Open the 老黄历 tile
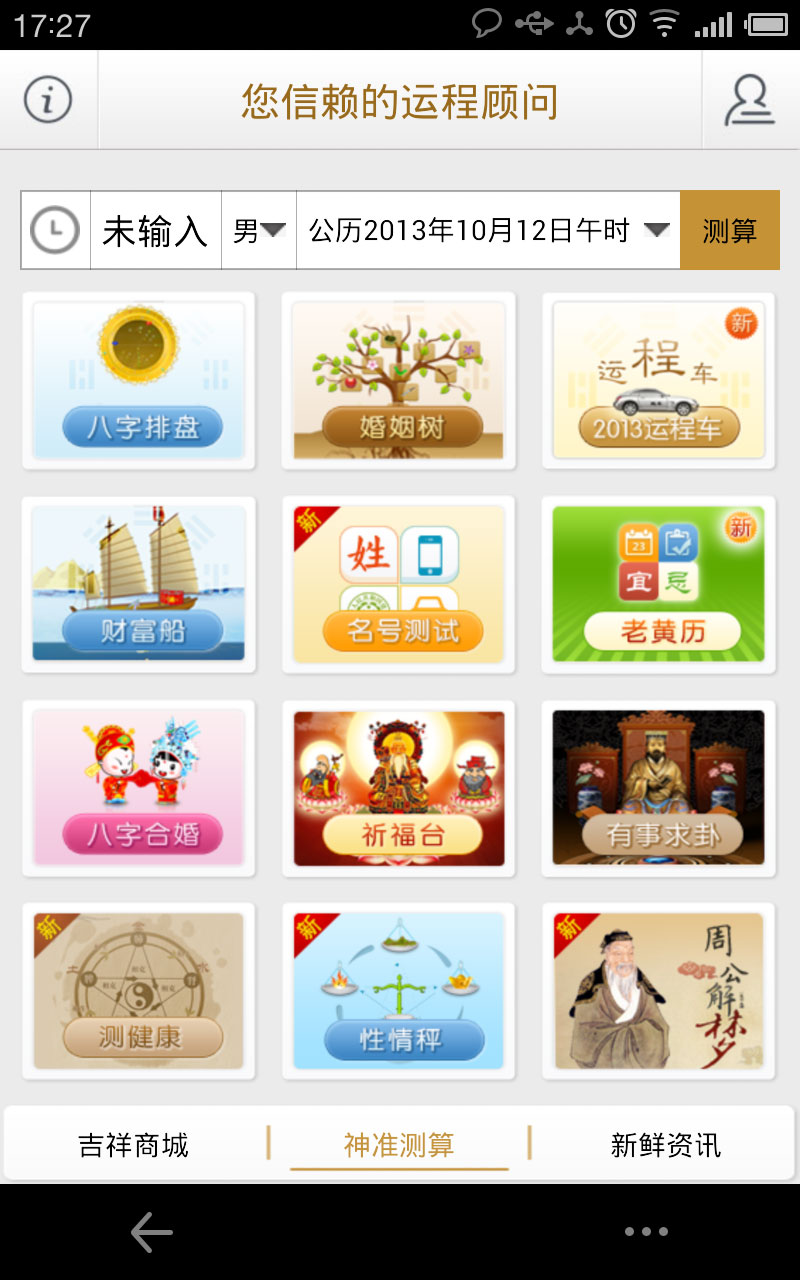The image size is (800, 1280). click(x=659, y=584)
